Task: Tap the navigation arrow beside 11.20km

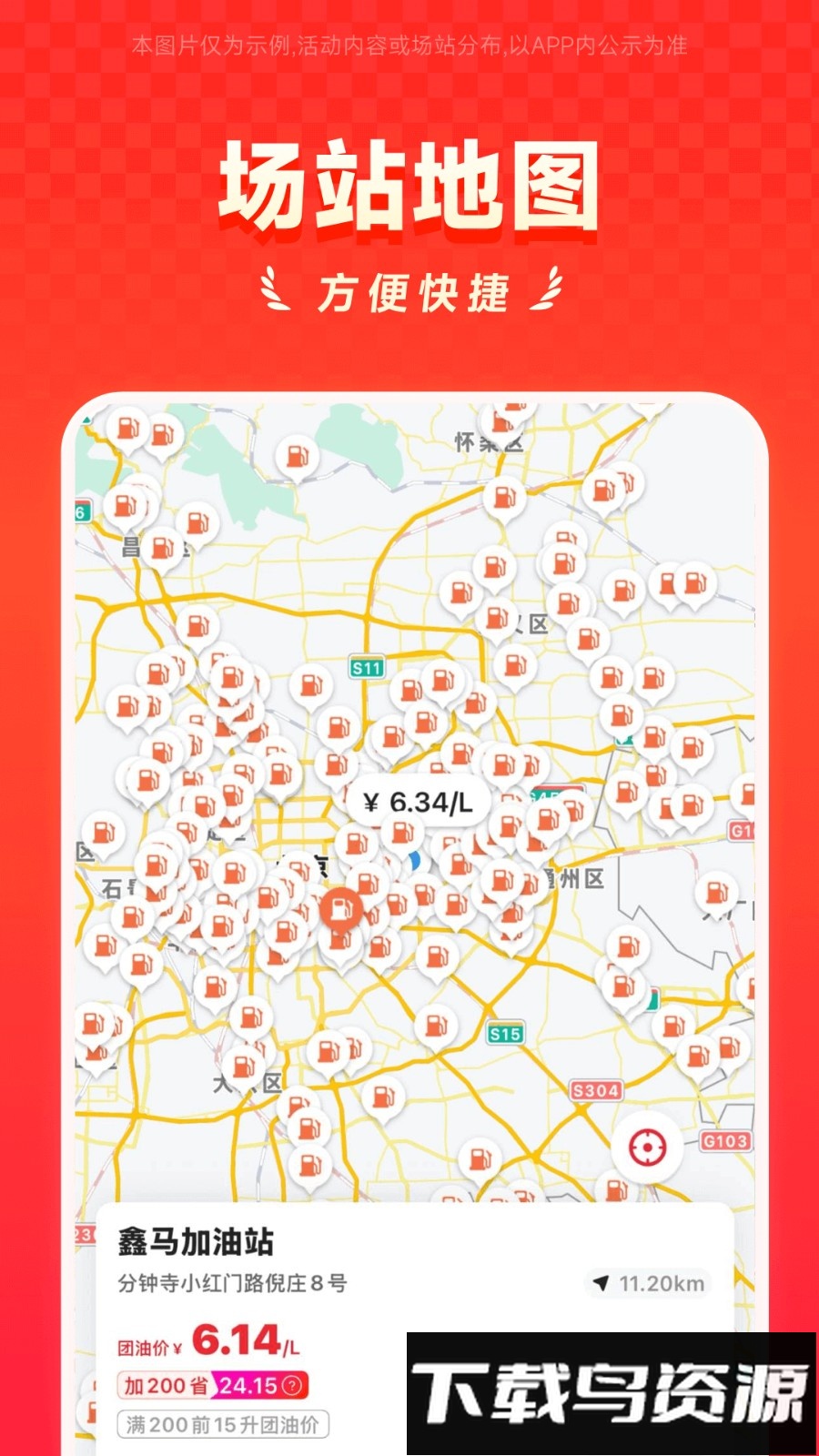Action: pos(601,1281)
